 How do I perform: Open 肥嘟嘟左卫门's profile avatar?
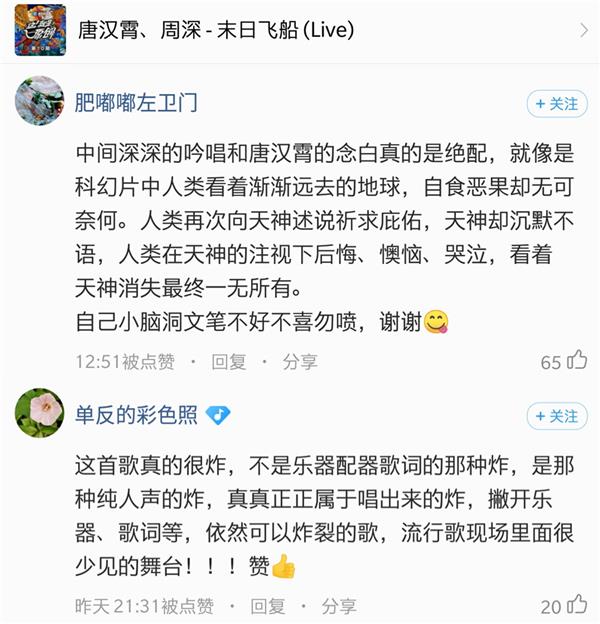39,100
